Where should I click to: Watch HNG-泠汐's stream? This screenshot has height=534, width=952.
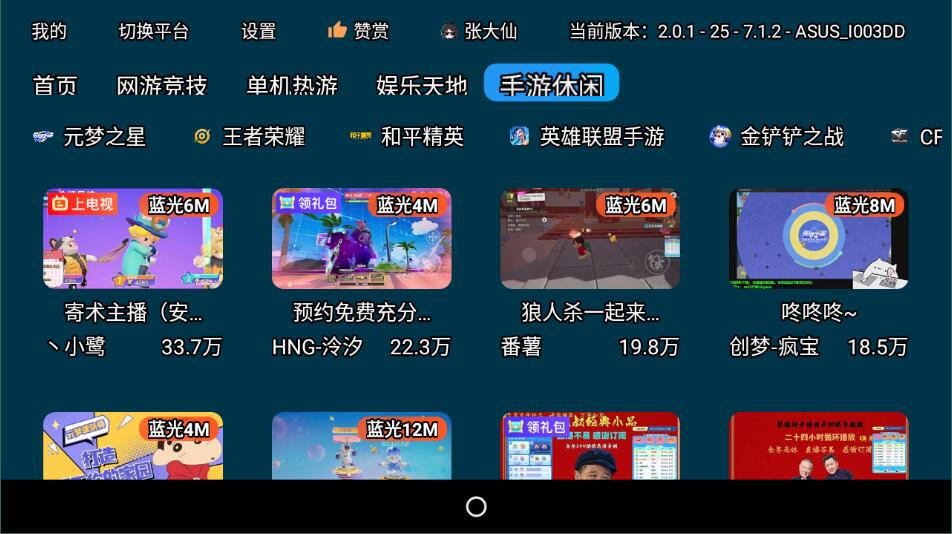point(361,239)
